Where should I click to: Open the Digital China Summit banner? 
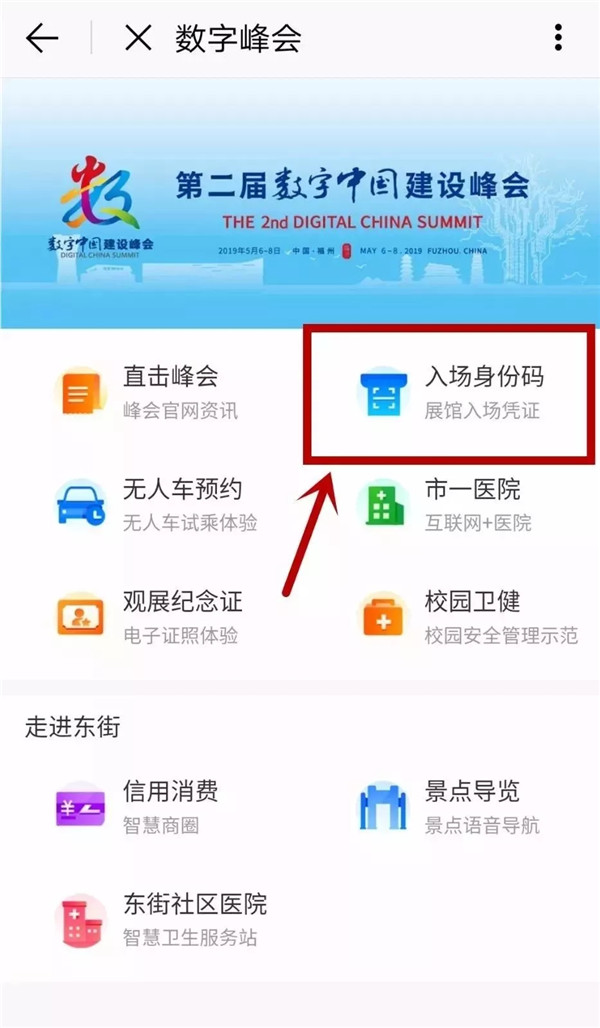pyautogui.click(x=300, y=205)
